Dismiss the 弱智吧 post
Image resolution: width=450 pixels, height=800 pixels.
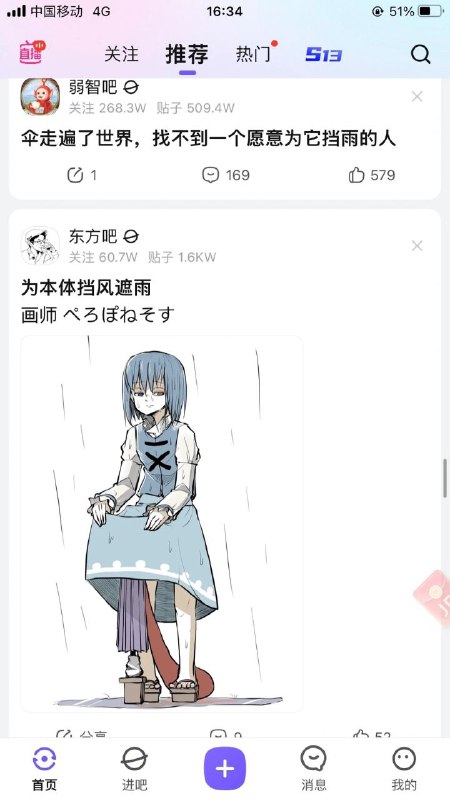417,96
